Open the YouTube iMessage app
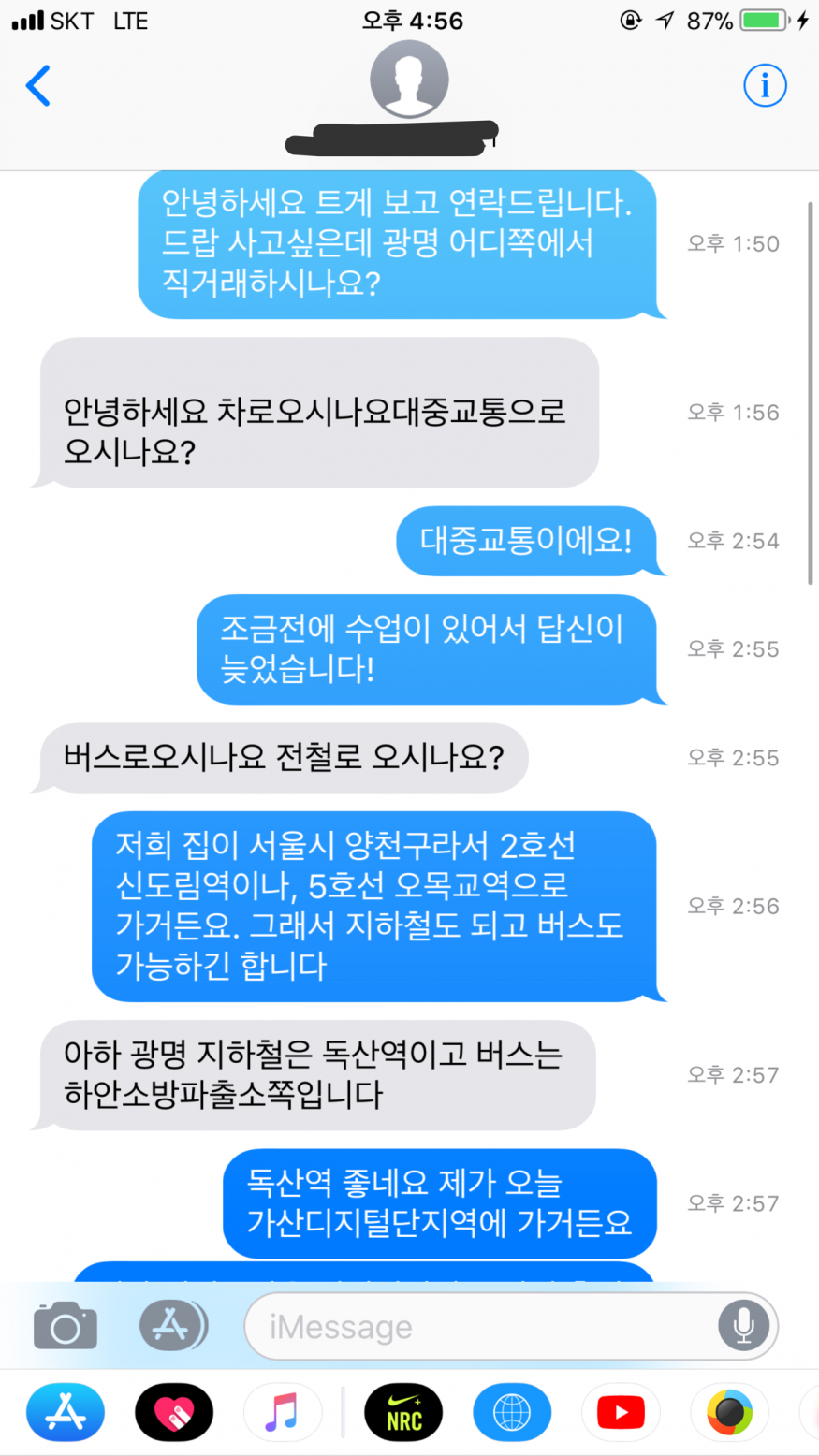 click(x=621, y=1412)
